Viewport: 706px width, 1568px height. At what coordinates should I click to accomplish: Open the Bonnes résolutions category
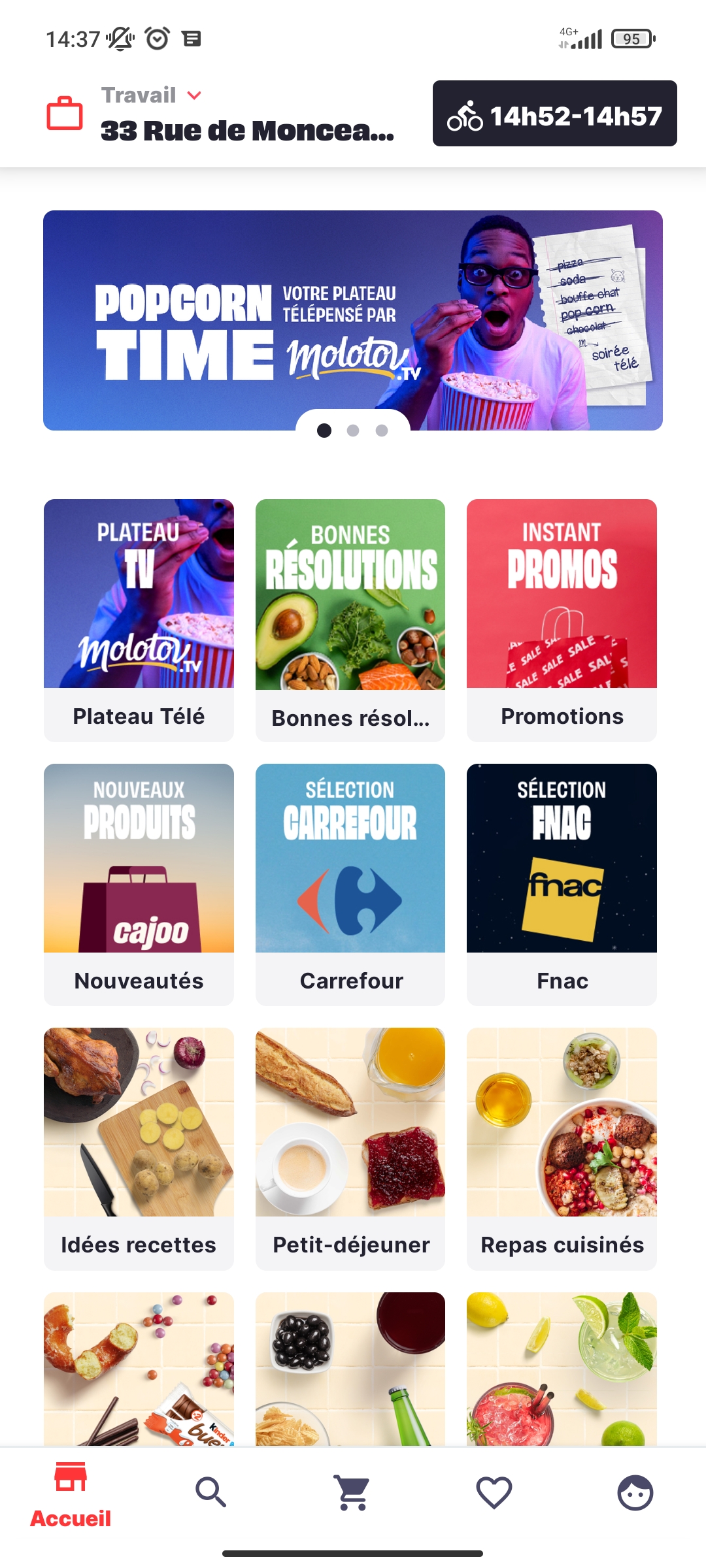[350, 620]
